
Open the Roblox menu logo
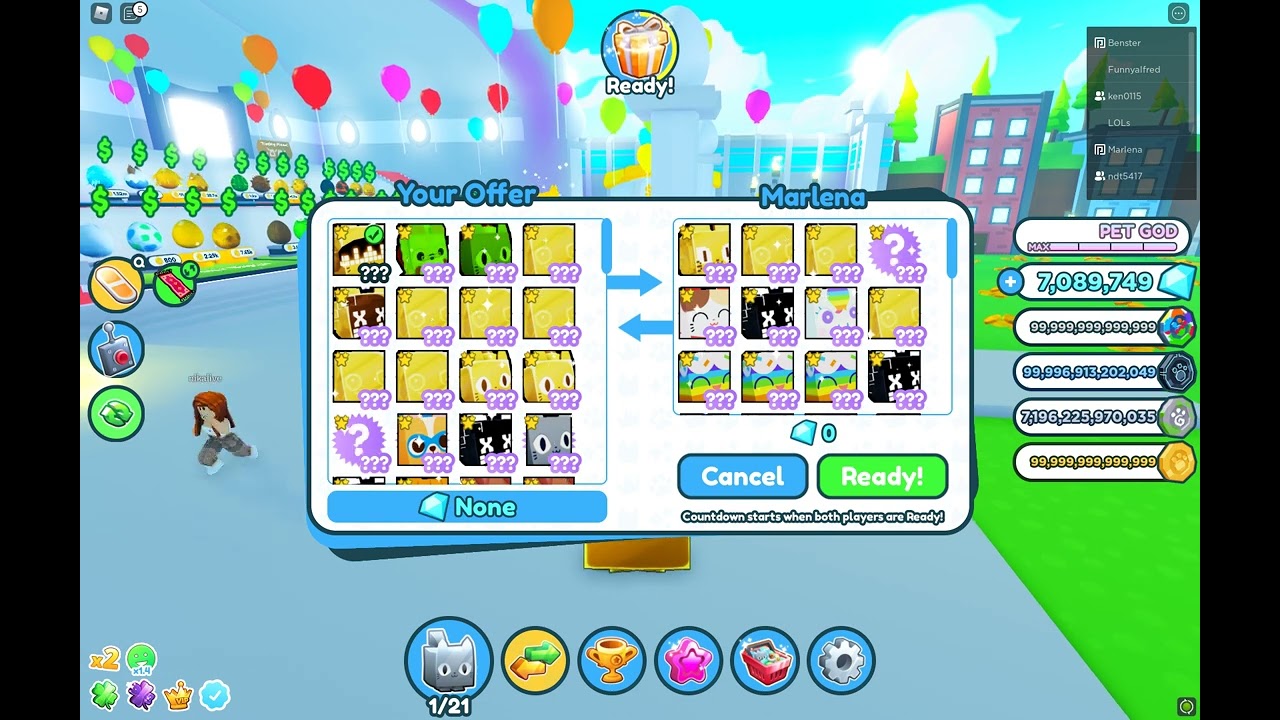(101, 13)
